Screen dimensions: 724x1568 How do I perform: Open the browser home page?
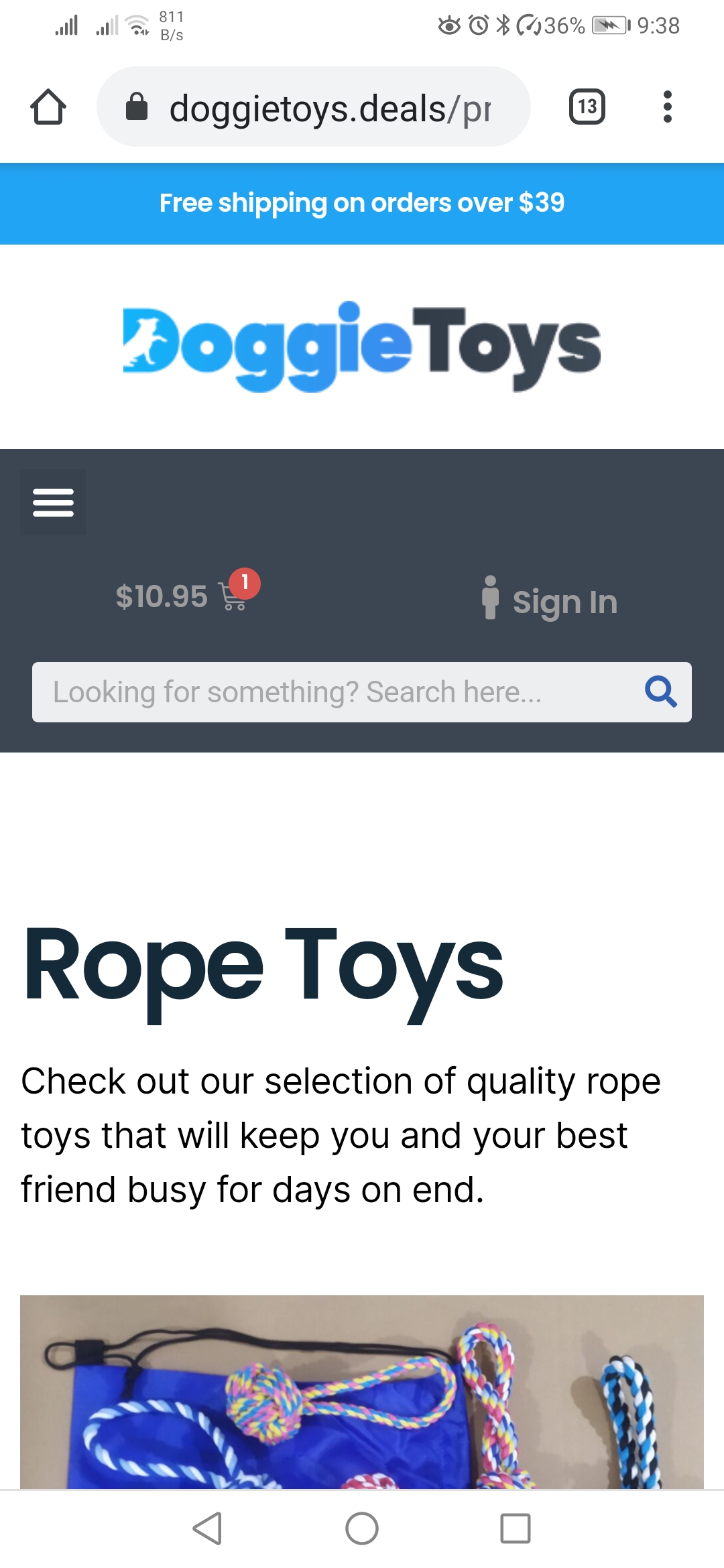click(48, 107)
